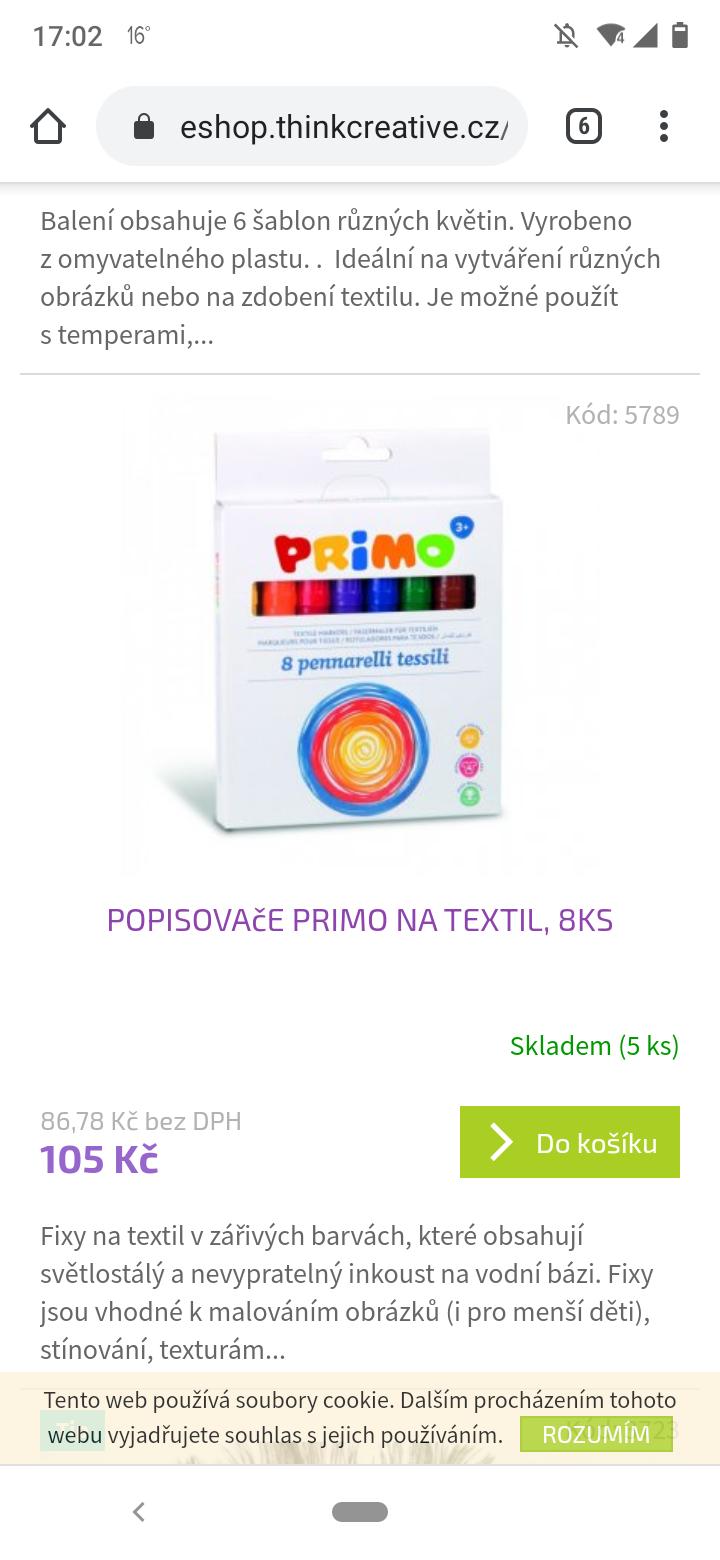Go to the browser home page

coord(48,127)
